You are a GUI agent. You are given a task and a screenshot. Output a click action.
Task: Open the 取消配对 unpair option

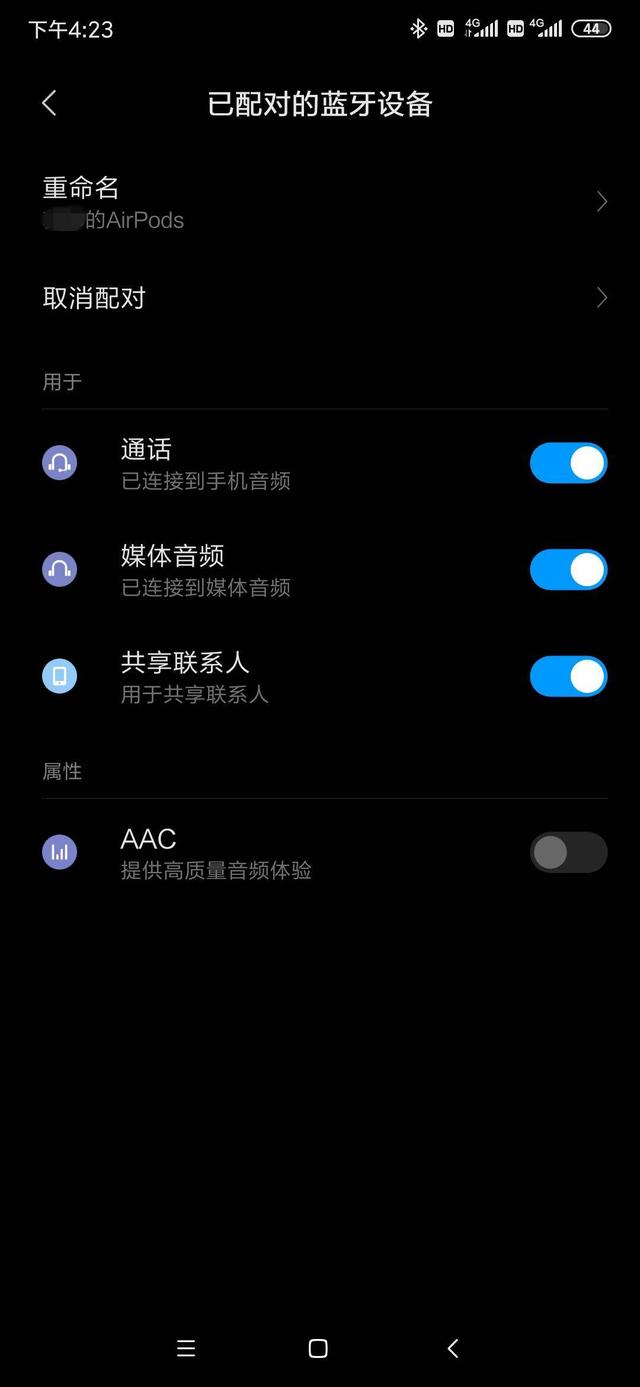pyautogui.click(x=320, y=298)
